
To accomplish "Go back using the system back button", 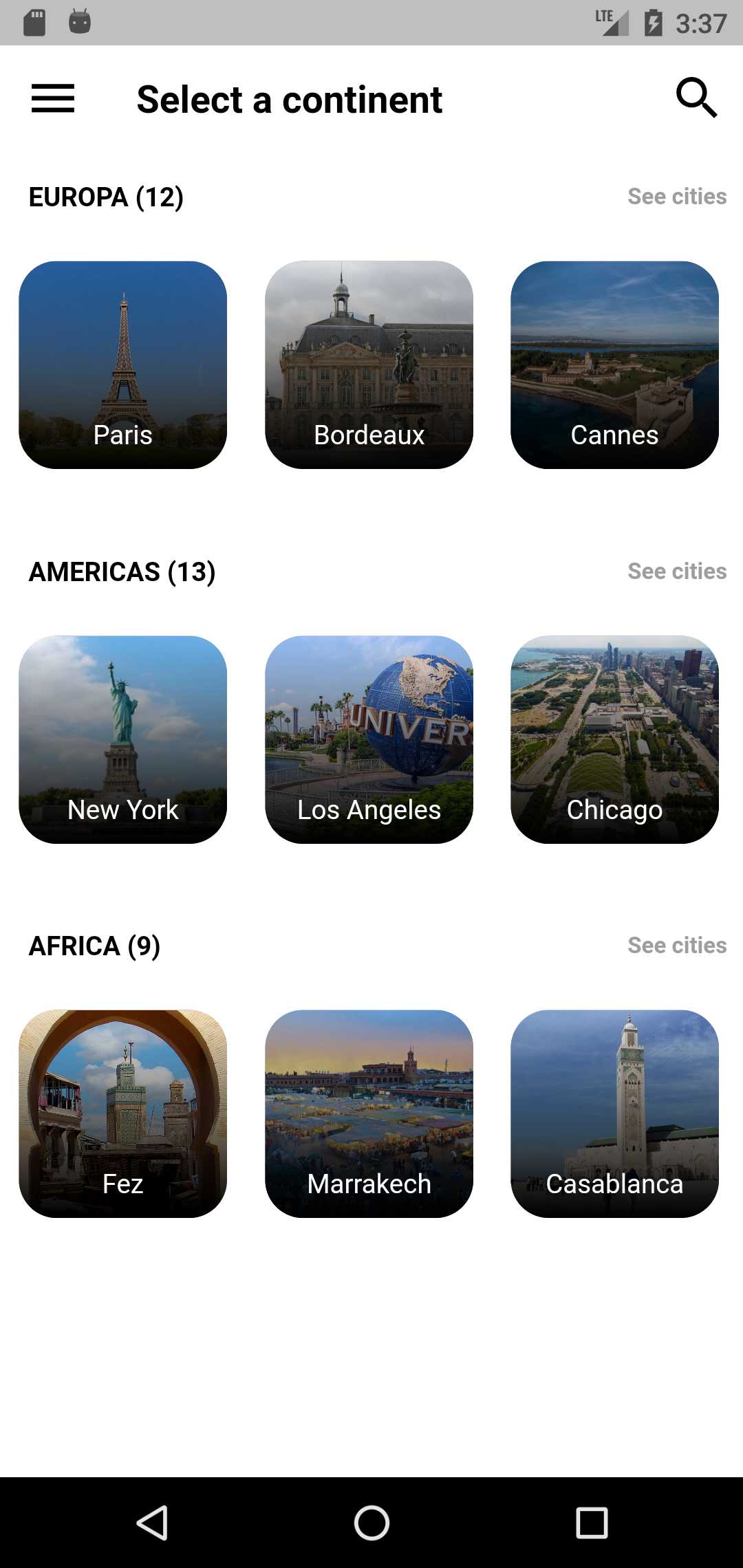I will pyautogui.click(x=153, y=1523).
